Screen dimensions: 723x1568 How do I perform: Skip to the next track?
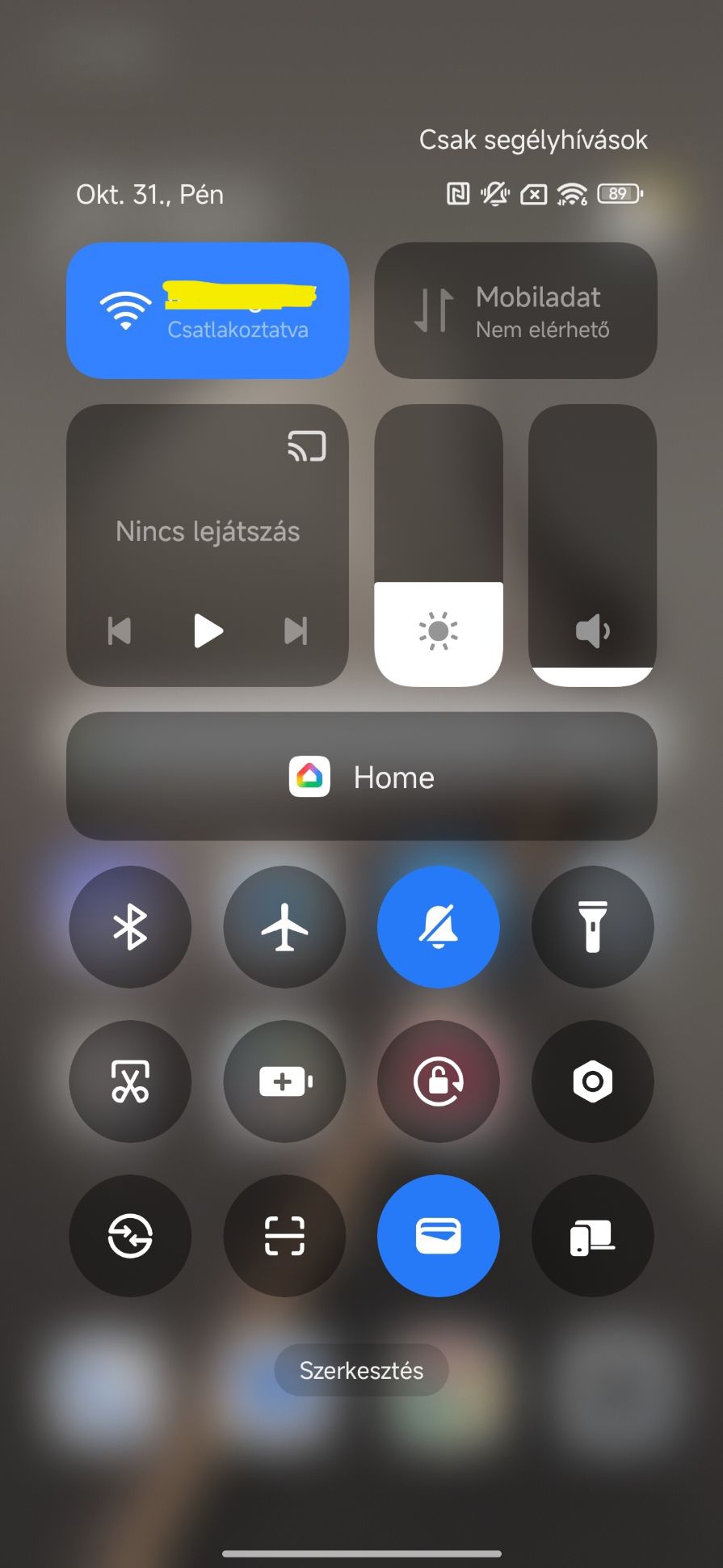(x=296, y=630)
